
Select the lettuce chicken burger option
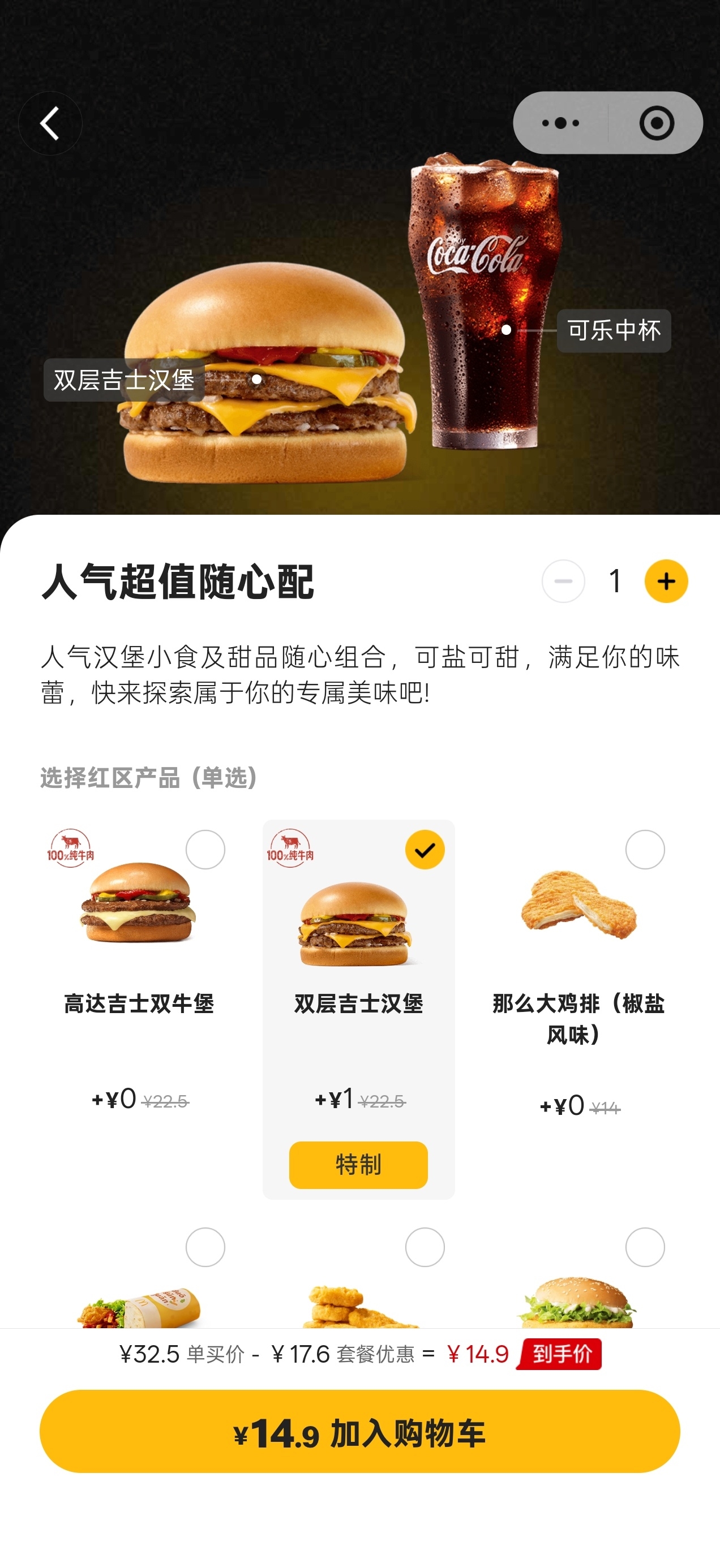pyautogui.click(x=645, y=1247)
